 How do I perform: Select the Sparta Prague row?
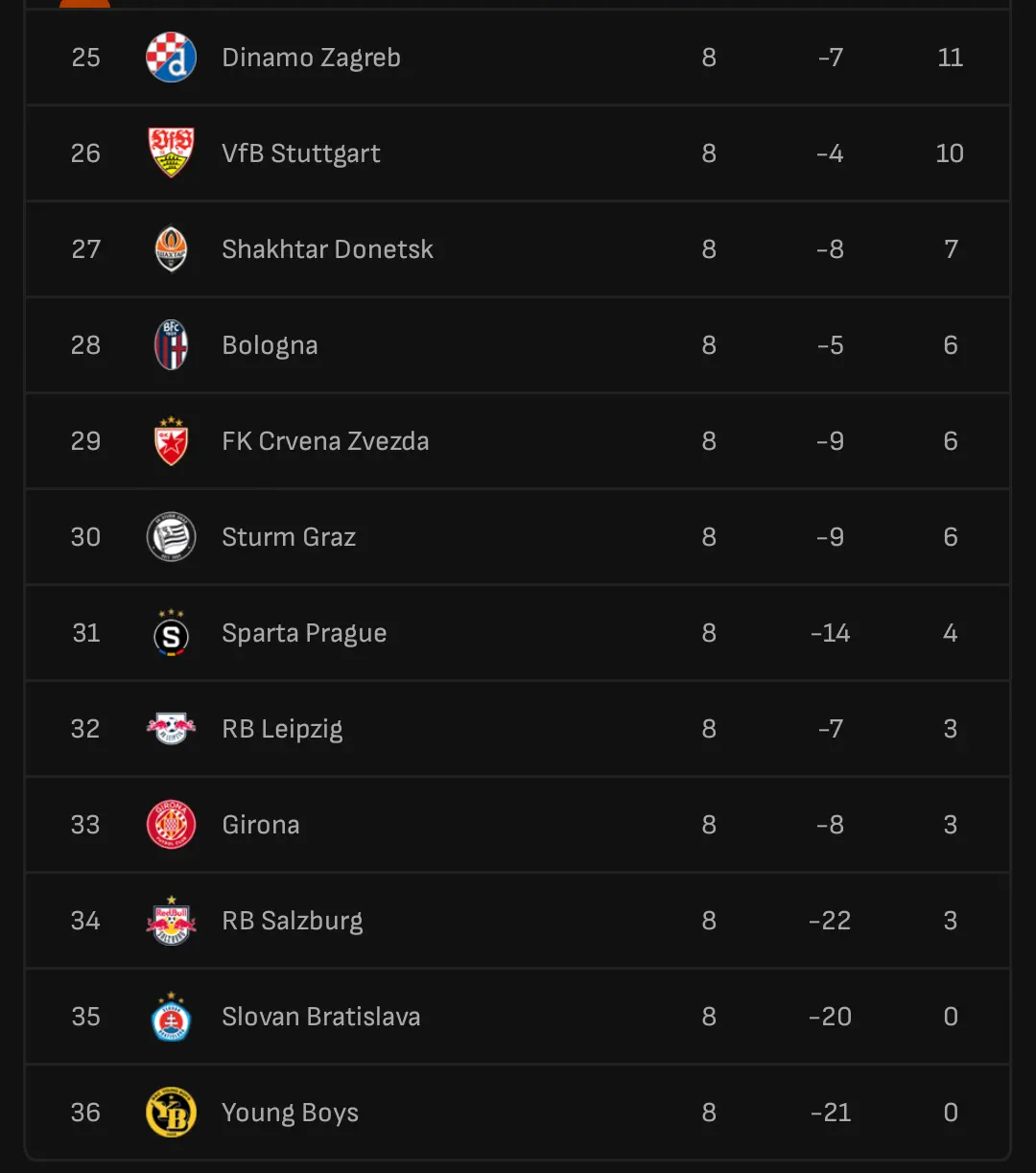[x=304, y=633]
